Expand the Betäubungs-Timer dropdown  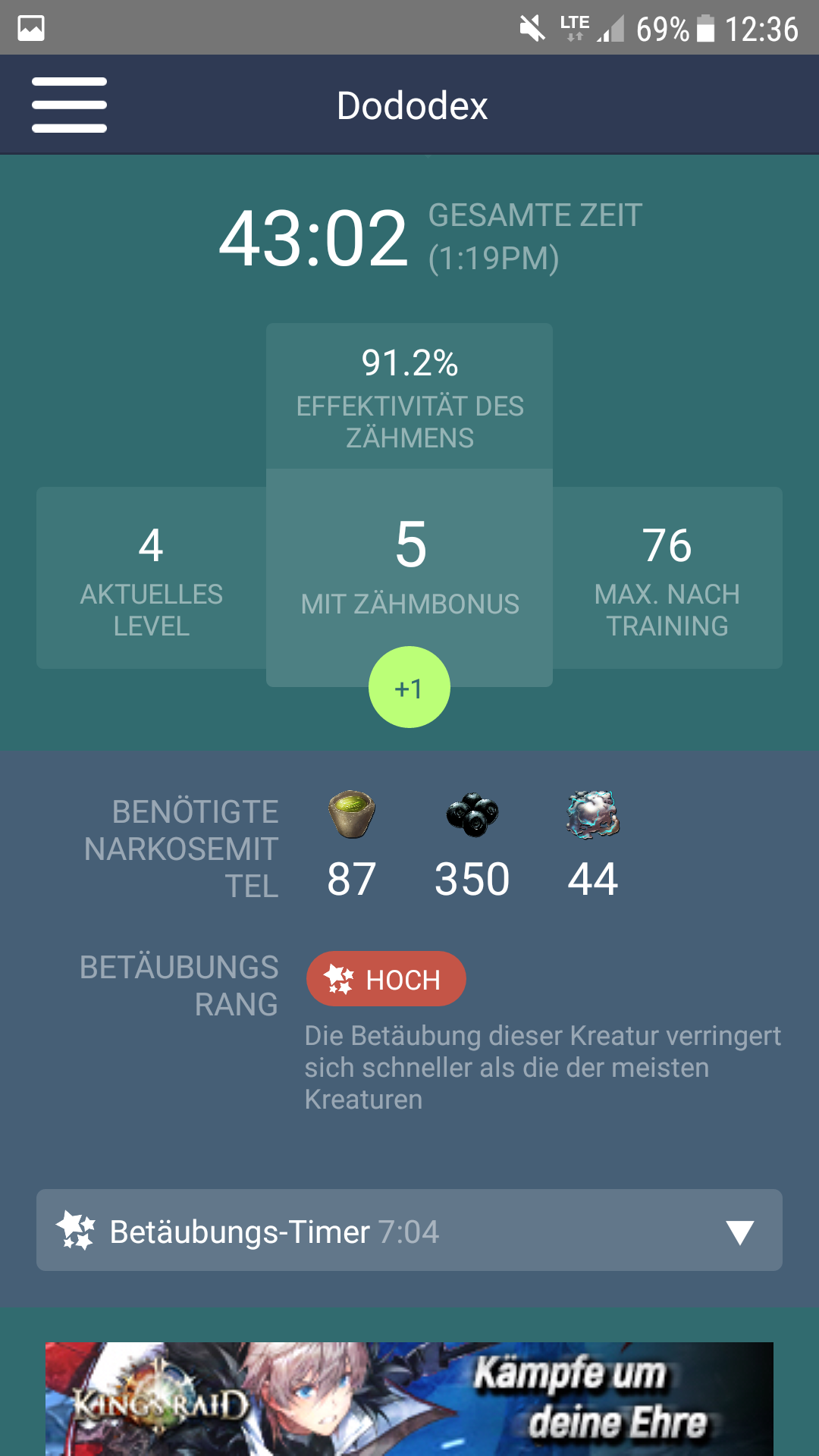(409, 1230)
